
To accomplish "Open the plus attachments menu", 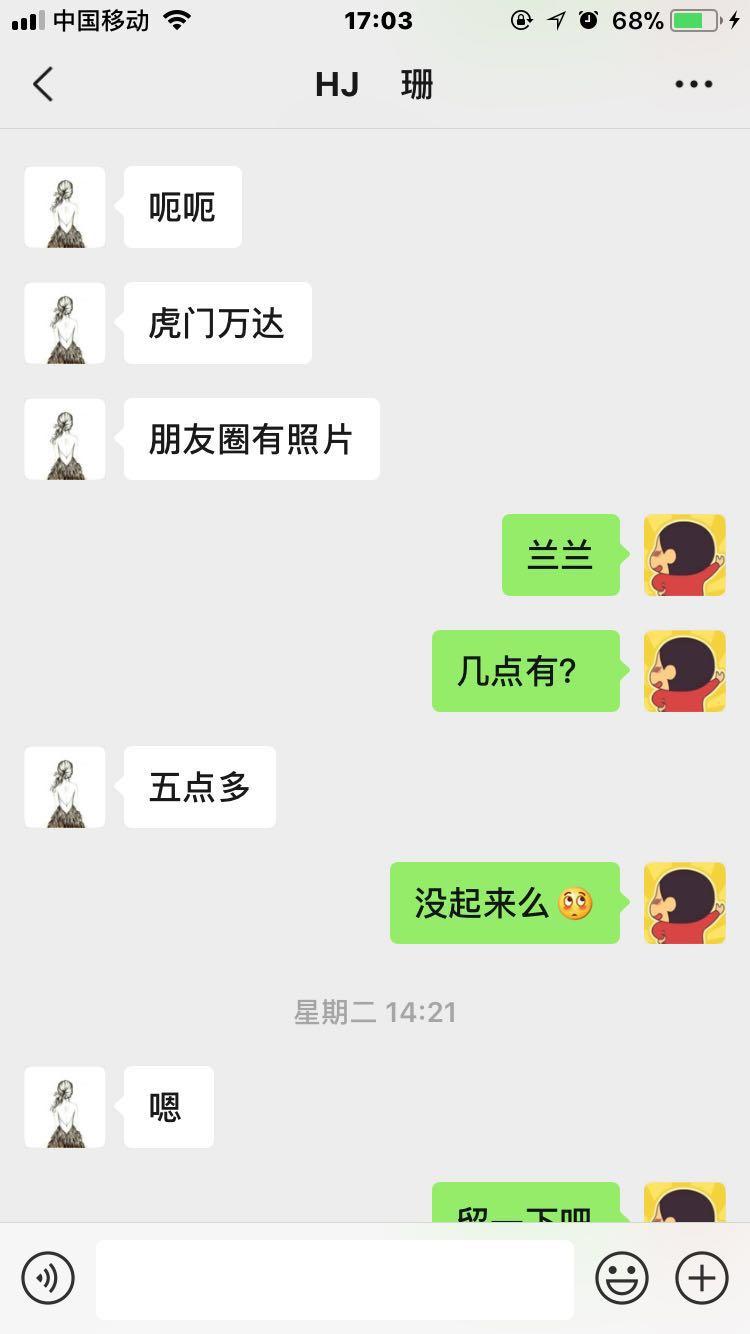I will pyautogui.click(x=702, y=1278).
